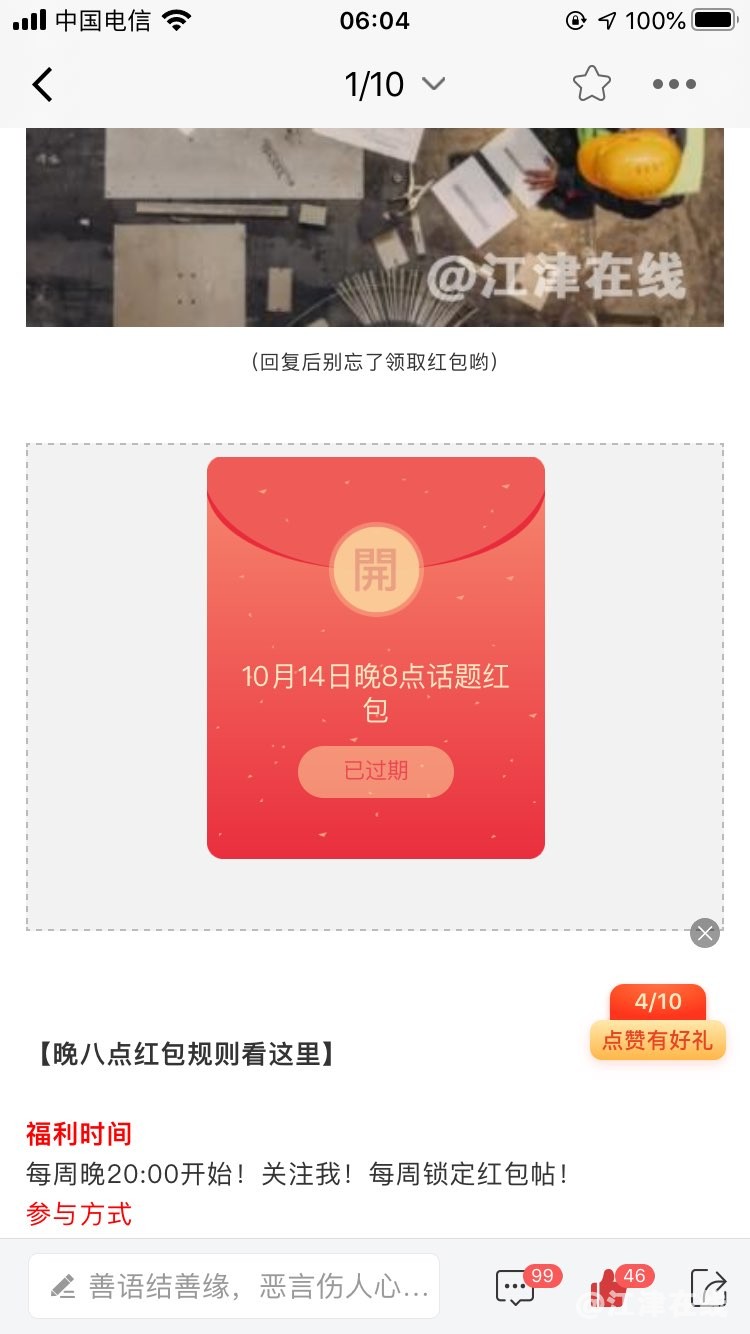Image resolution: width=750 pixels, height=1334 pixels.
Task: Dismiss the 点赞有好礼 floating badge
Action: click(x=705, y=933)
